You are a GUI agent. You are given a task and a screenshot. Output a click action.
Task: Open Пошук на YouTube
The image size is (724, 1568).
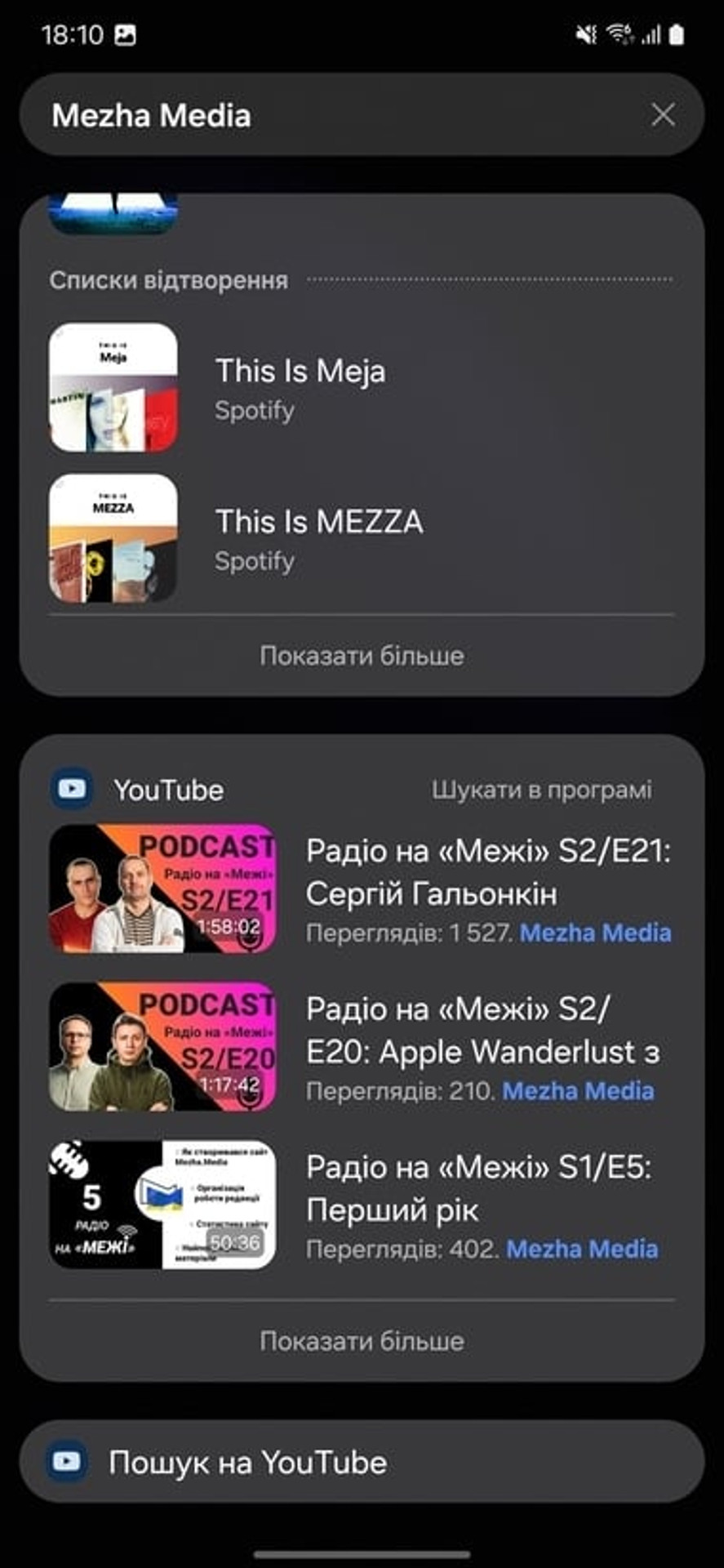tap(362, 1462)
